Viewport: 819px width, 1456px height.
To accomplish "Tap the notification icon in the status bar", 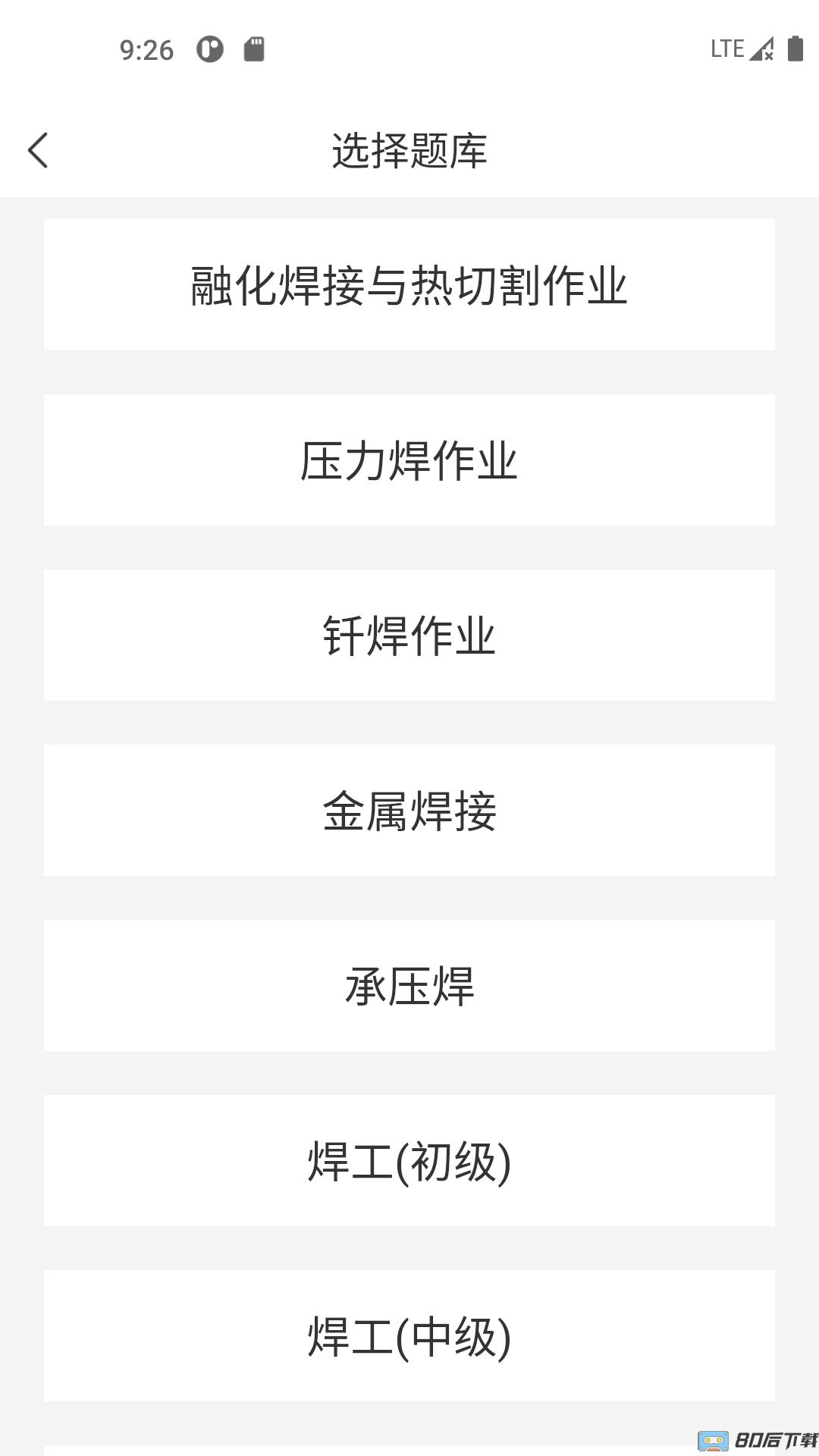I will 210,48.
